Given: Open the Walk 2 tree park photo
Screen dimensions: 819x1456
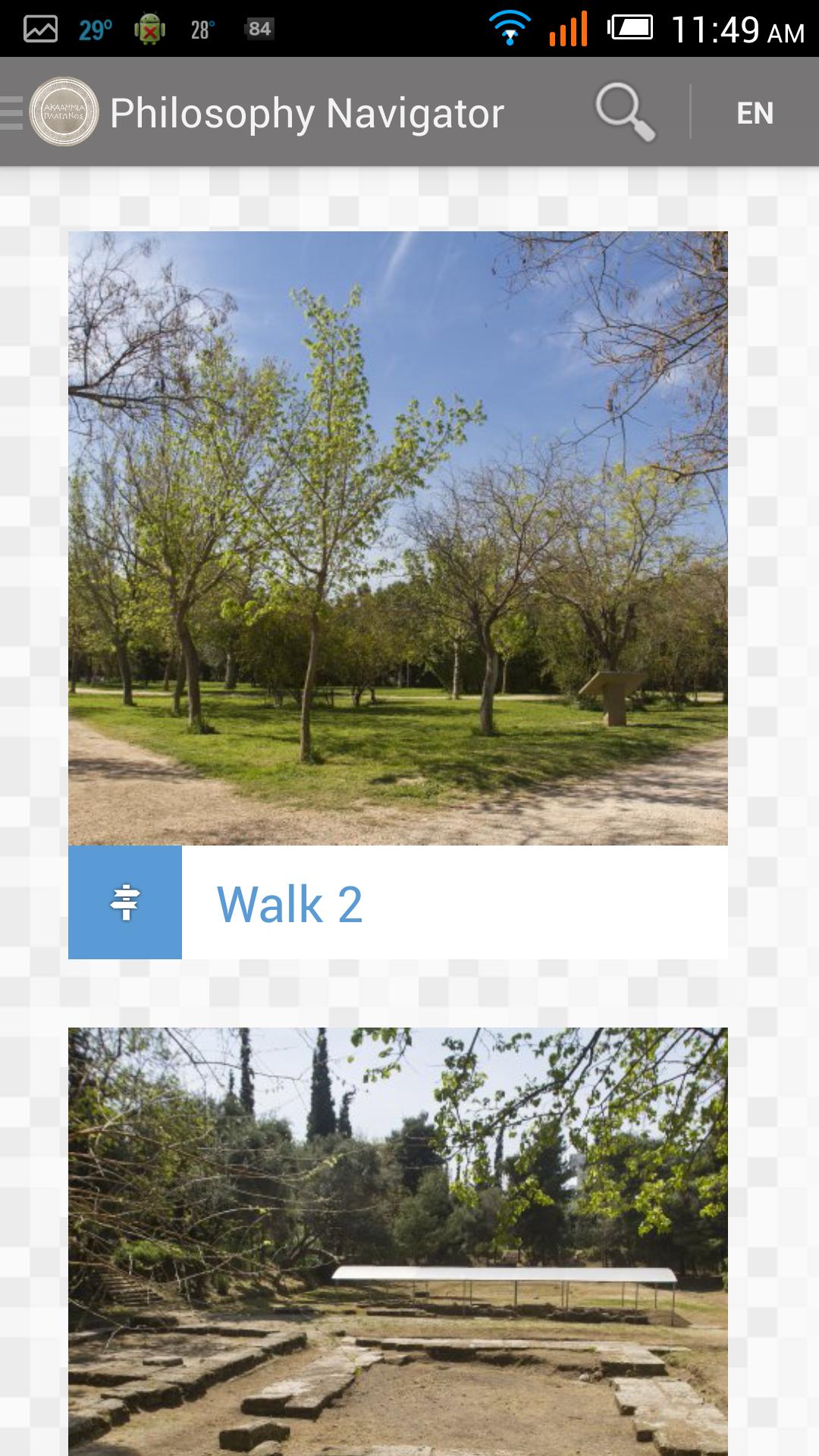Looking at the screenshot, I should pyautogui.click(x=397, y=538).
